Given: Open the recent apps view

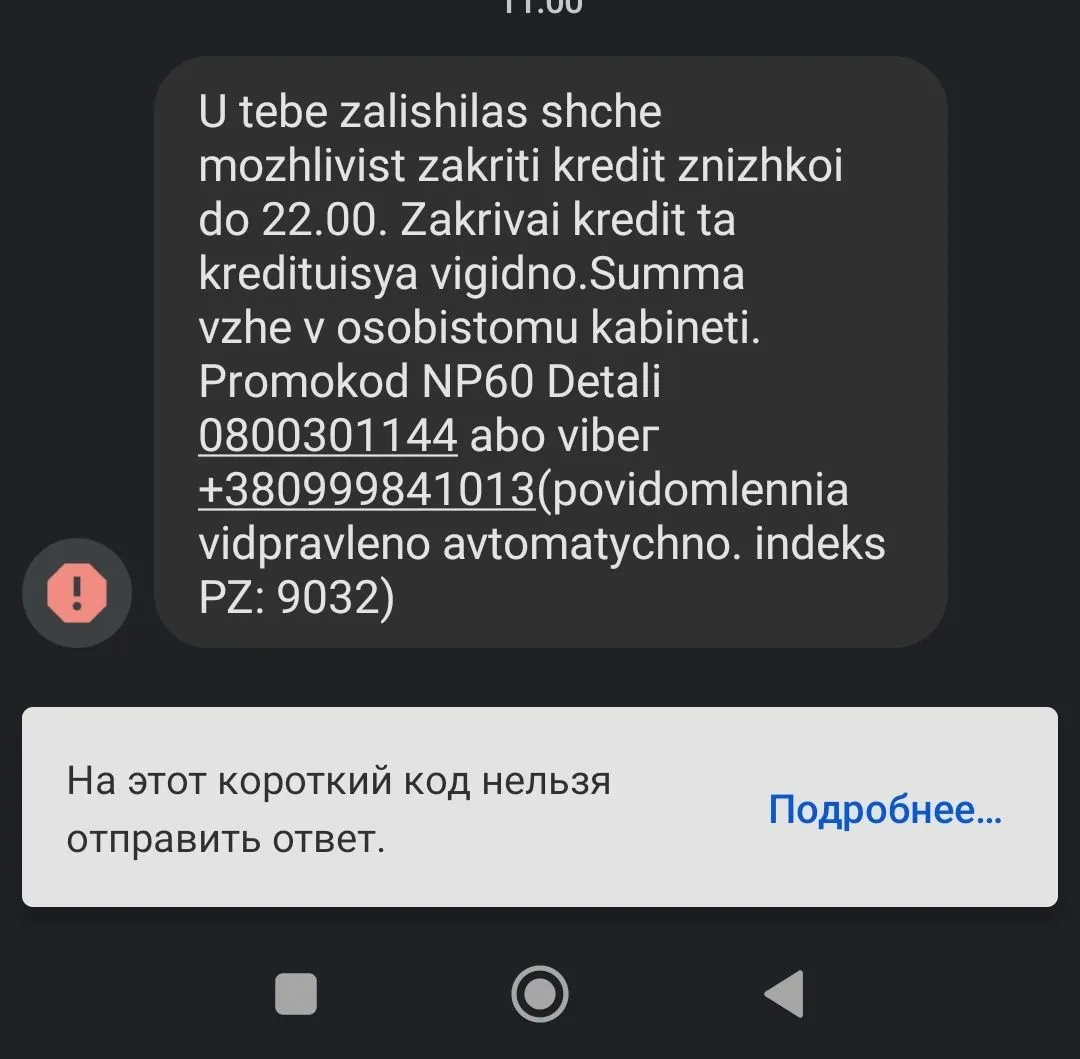Looking at the screenshot, I should pyautogui.click(x=296, y=994).
